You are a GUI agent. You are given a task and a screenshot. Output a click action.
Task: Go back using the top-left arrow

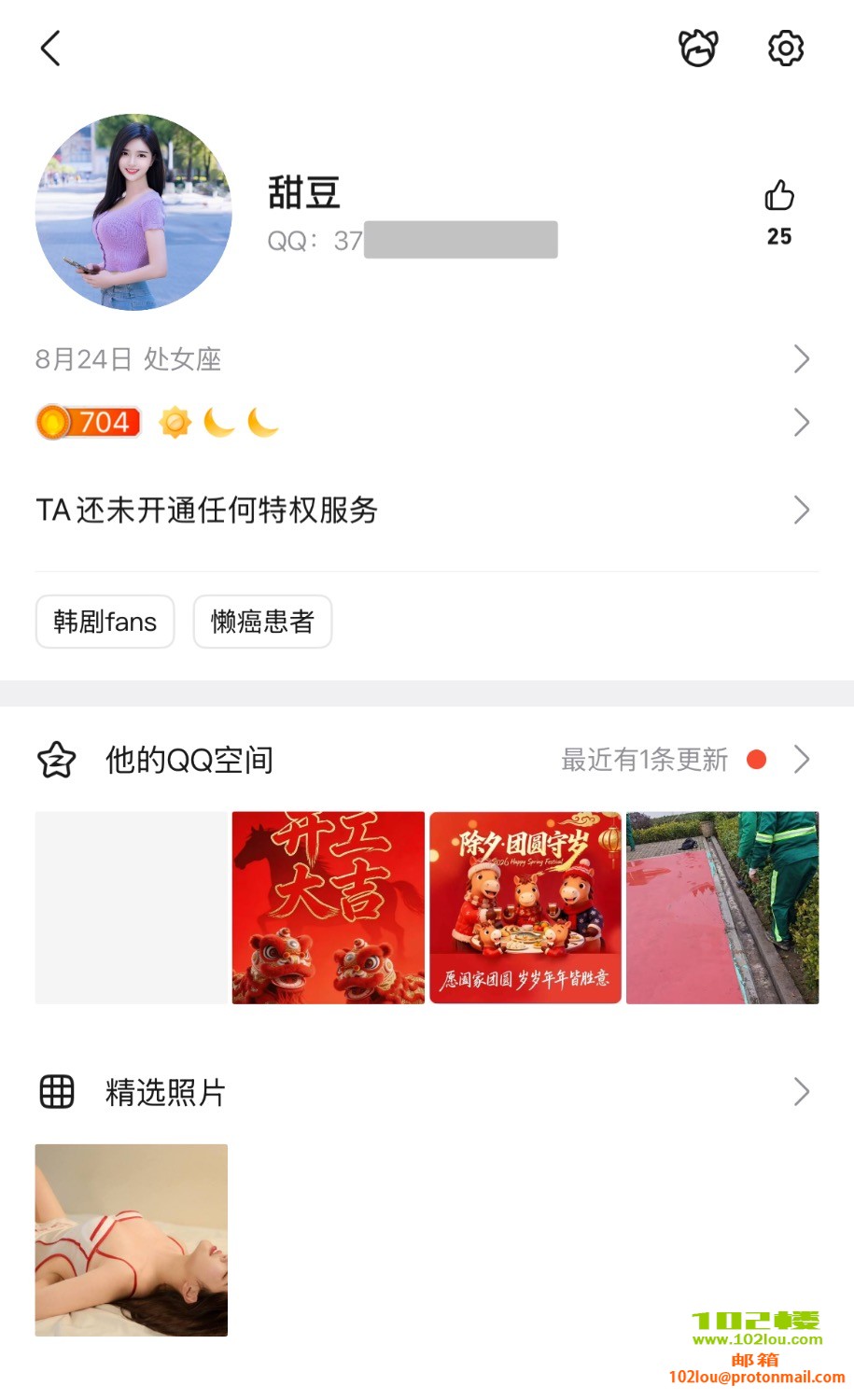click(51, 49)
